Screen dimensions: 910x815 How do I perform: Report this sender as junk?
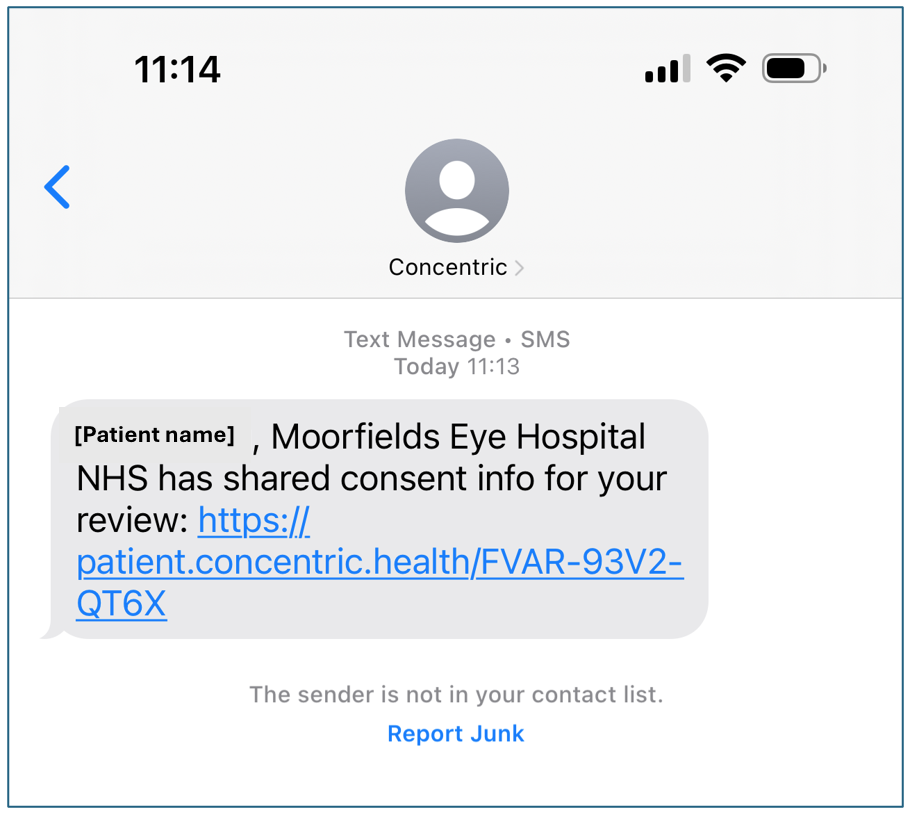click(455, 733)
